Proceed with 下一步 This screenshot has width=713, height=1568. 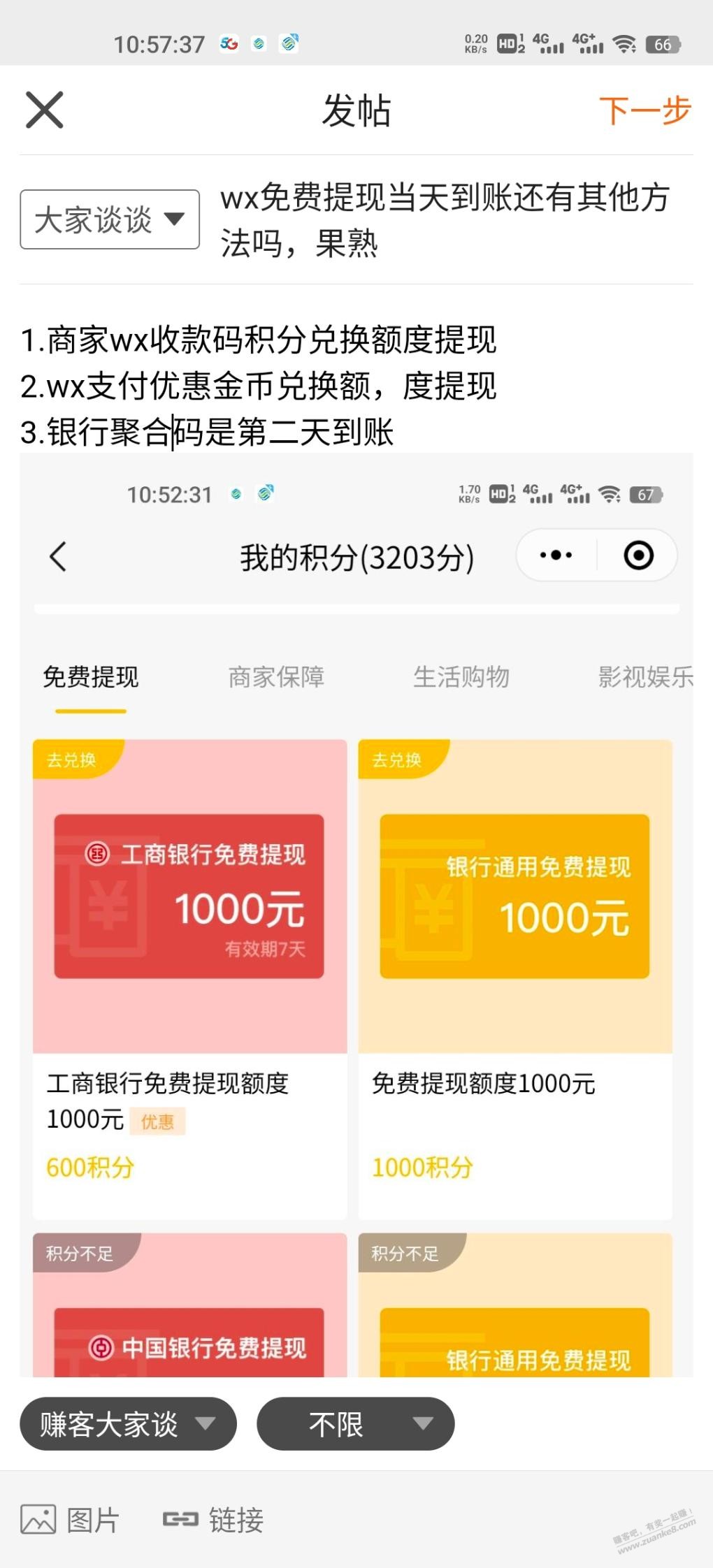coord(644,110)
